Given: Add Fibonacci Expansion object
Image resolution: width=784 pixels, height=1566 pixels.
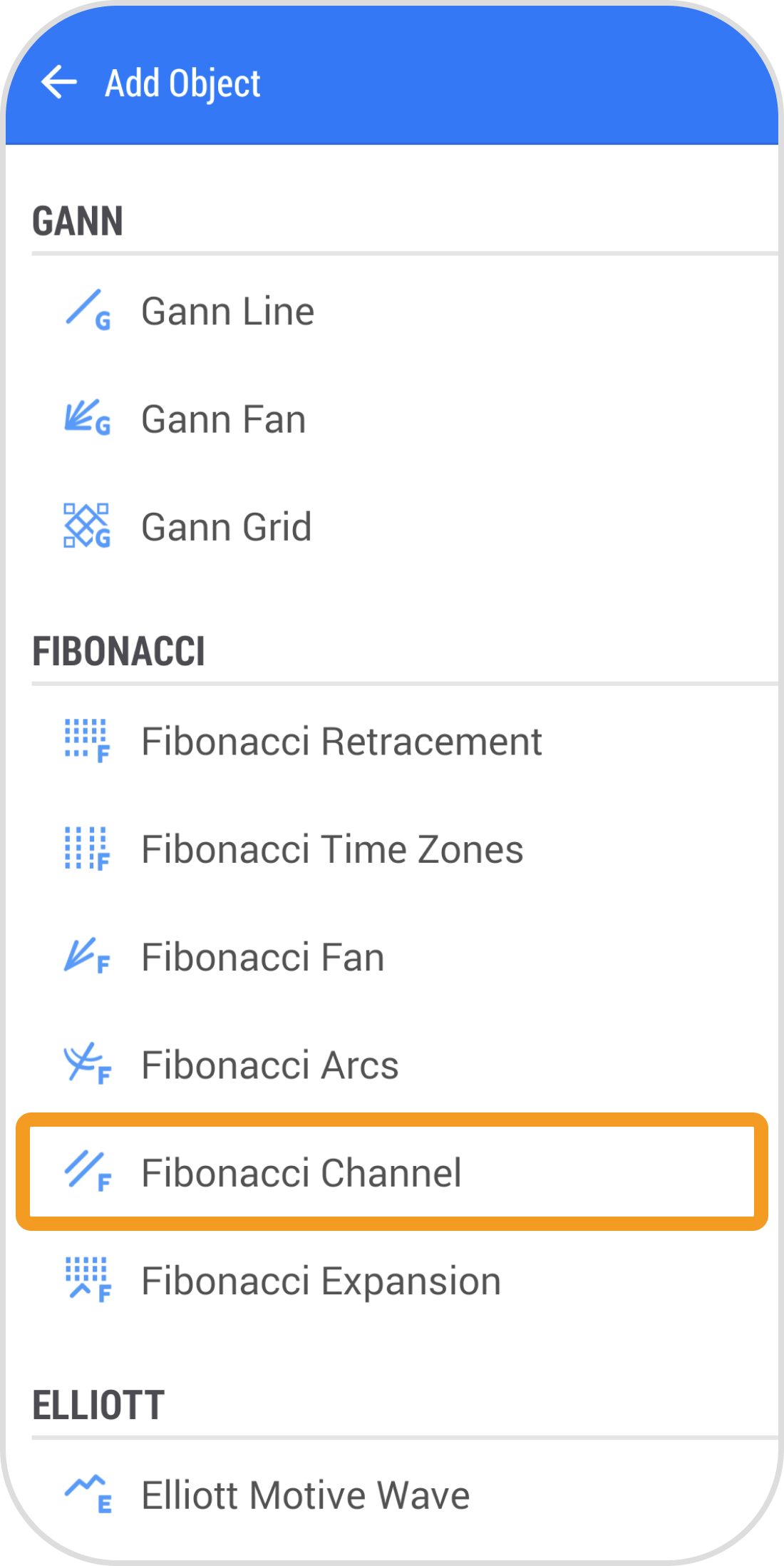Looking at the screenshot, I should [321, 1281].
